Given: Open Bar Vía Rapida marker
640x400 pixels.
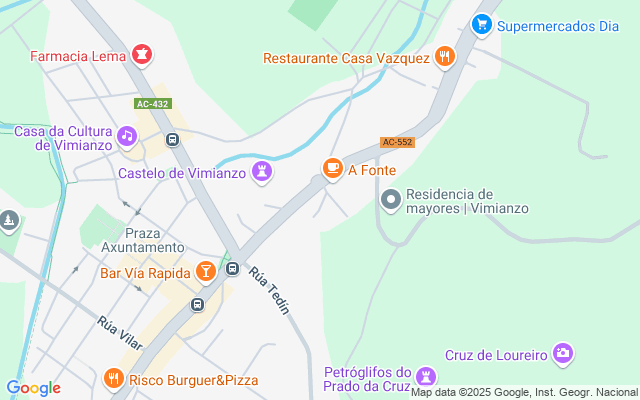Looking at the screenshot, I should [205, 271].
